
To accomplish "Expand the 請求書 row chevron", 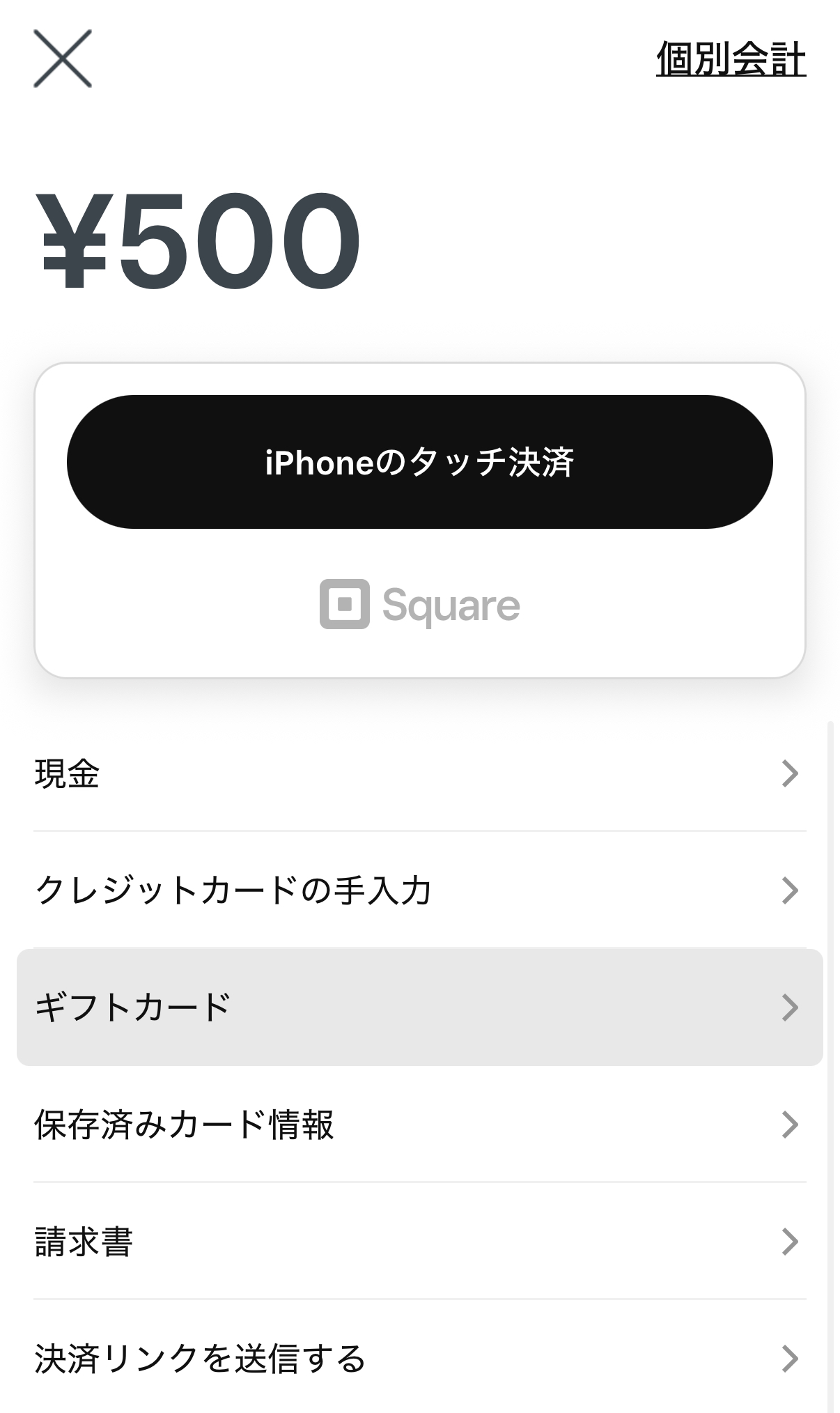I will 789,1241.
